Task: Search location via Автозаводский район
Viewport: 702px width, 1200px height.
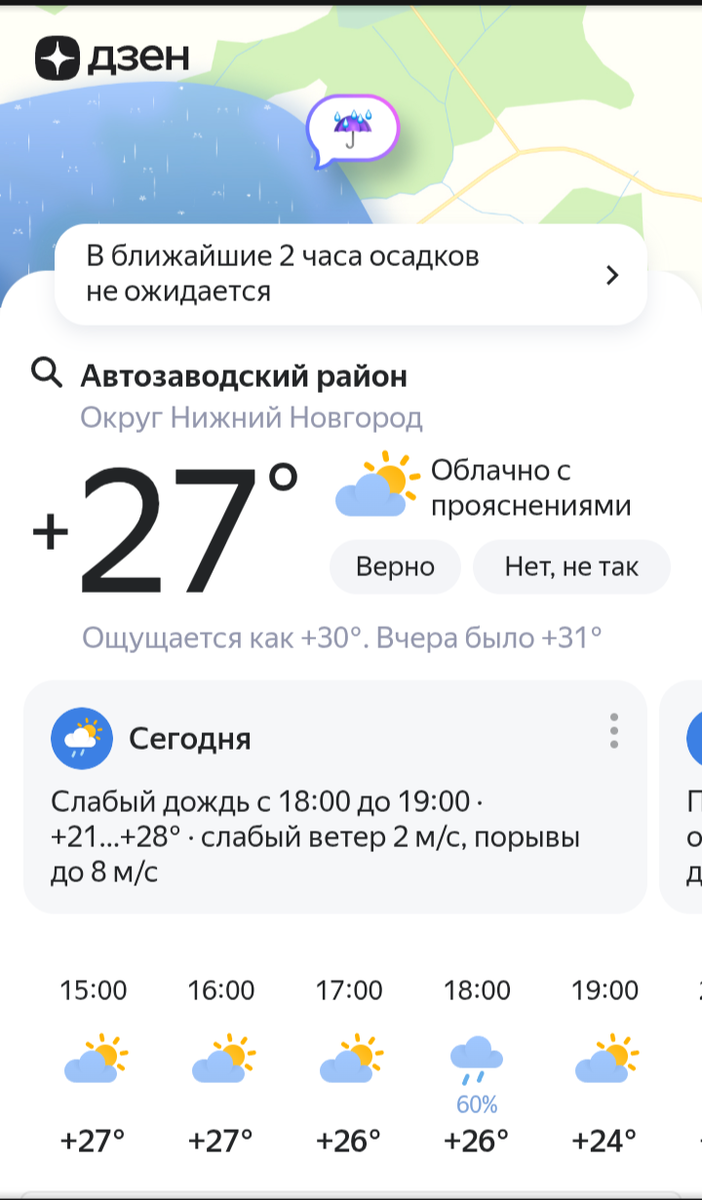Action: coord(220,376)
